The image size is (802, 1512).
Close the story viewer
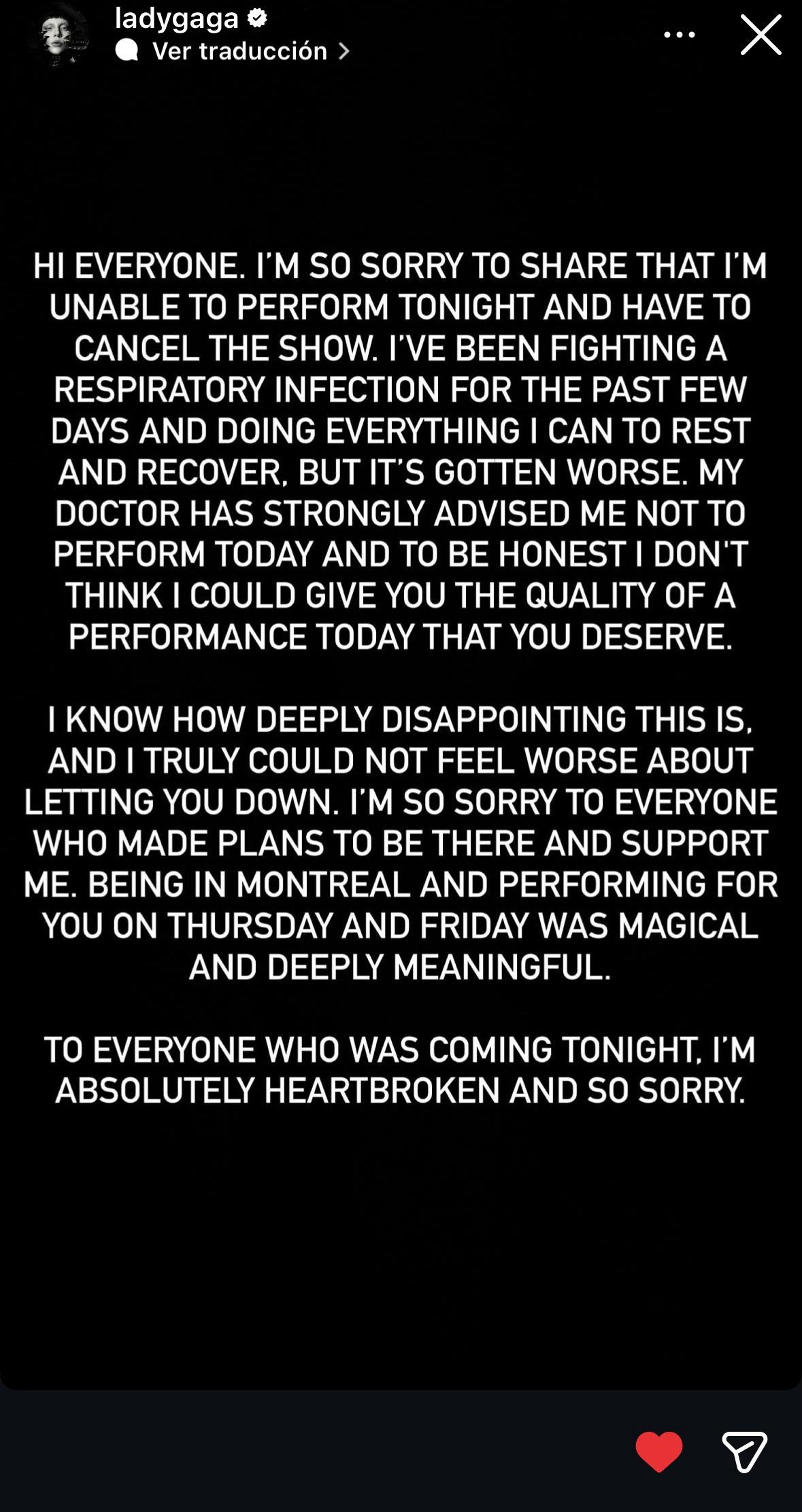761,35
